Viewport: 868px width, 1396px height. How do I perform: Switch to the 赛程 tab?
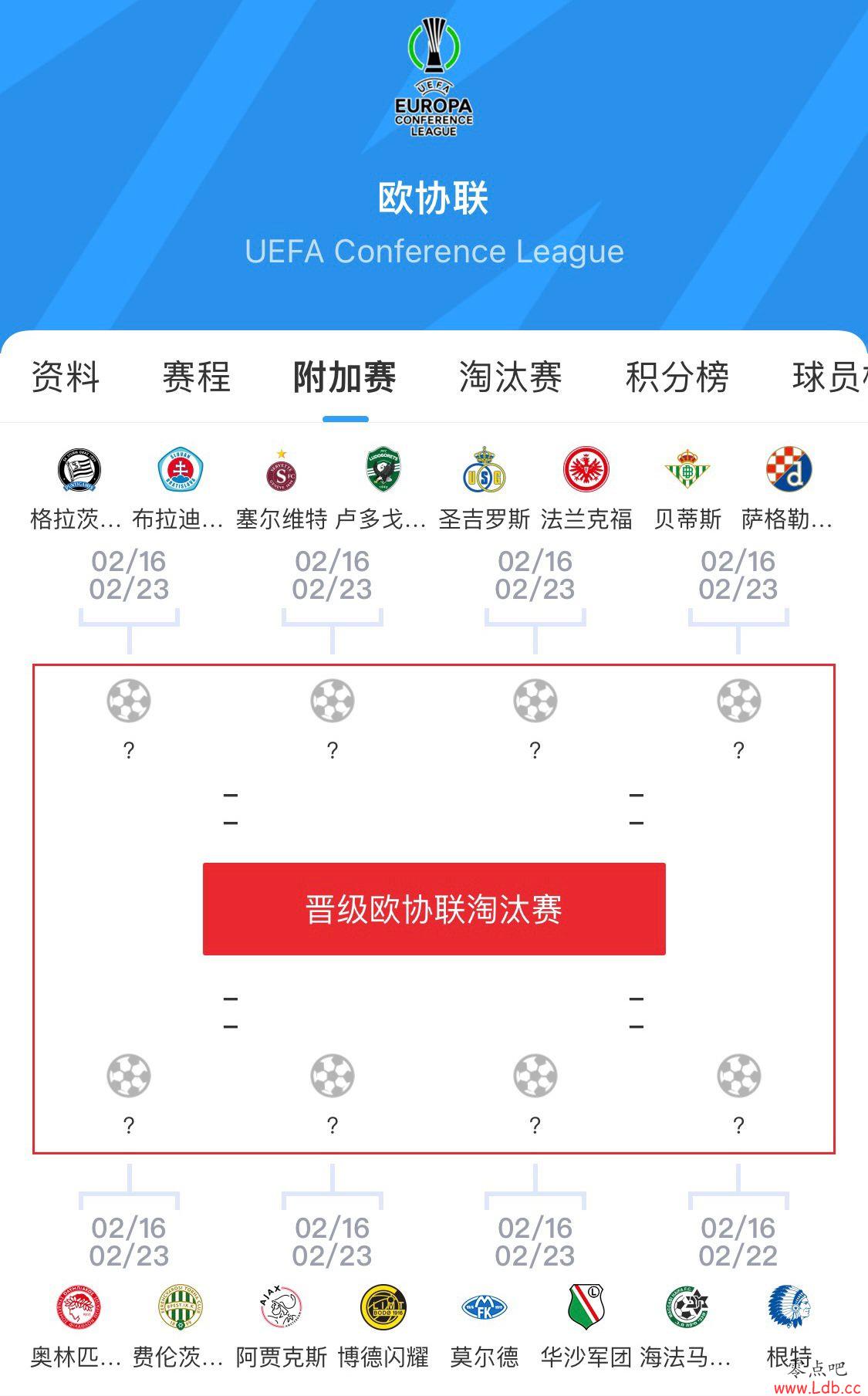click(197, 377)
